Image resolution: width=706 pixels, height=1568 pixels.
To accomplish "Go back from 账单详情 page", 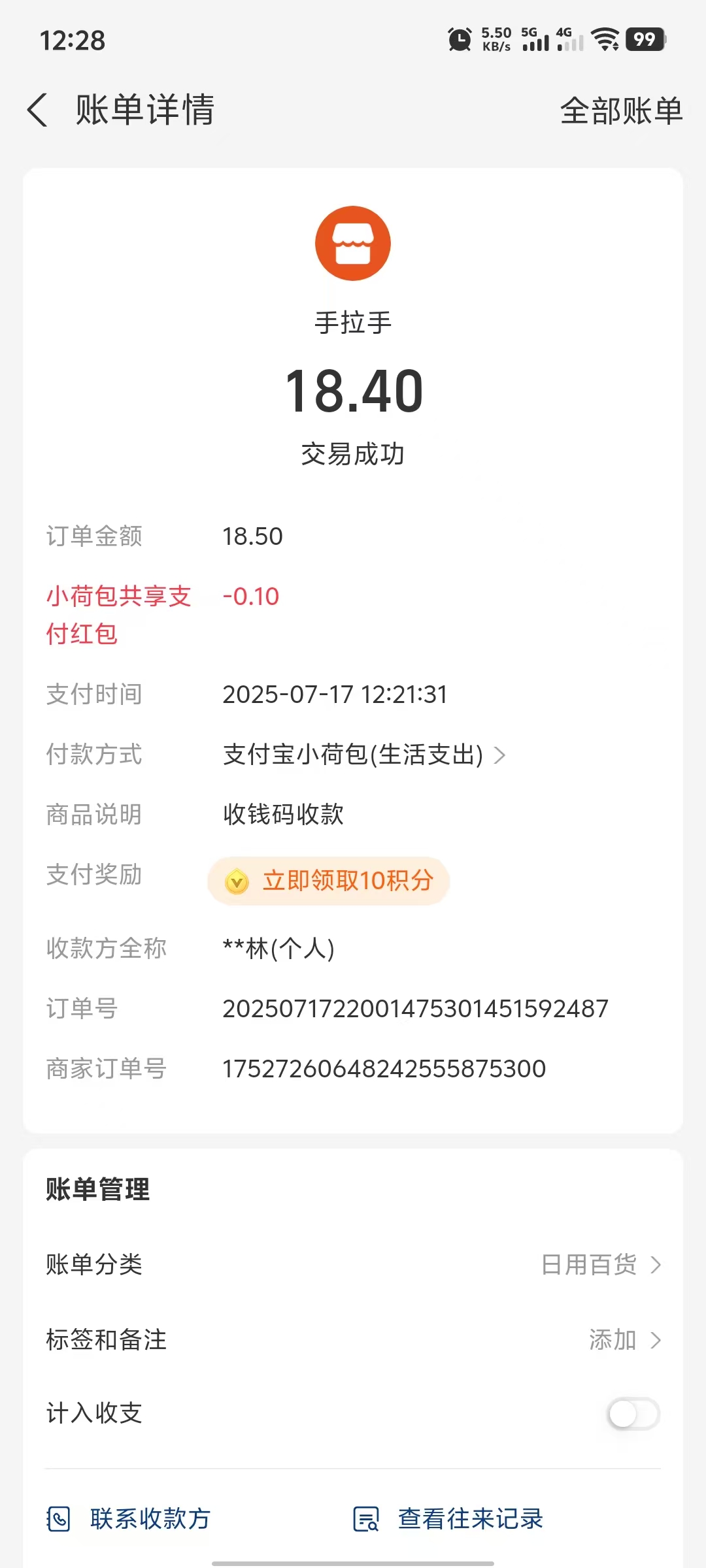I will (x=38, y=110).
